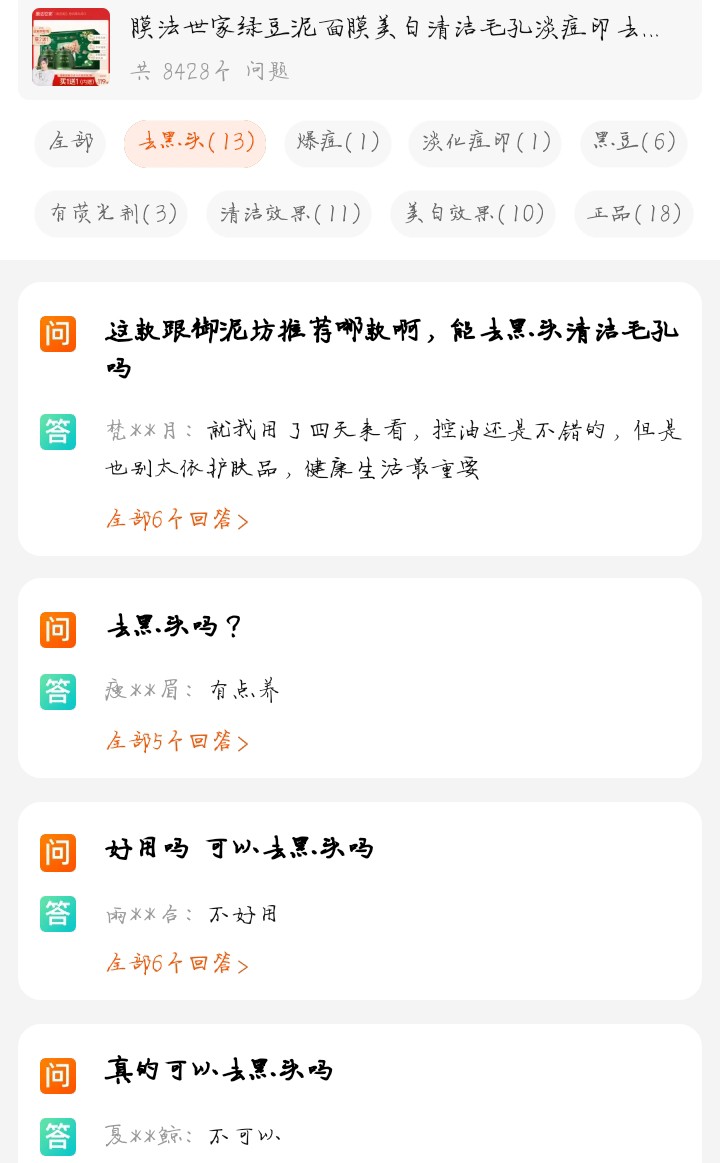
Task: Select the 清洁效果(11) filter tag
Action: [x=288, y=213]
